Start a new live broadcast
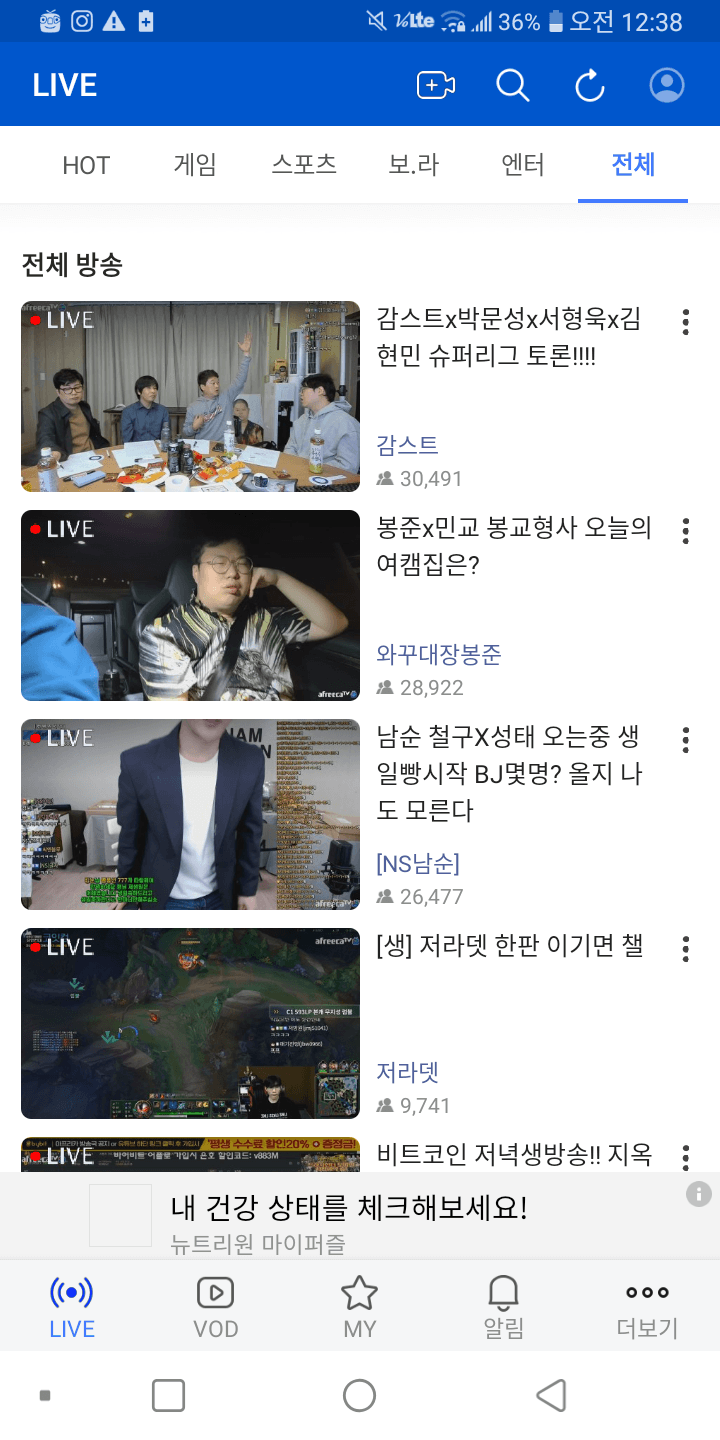 point(435,86)
